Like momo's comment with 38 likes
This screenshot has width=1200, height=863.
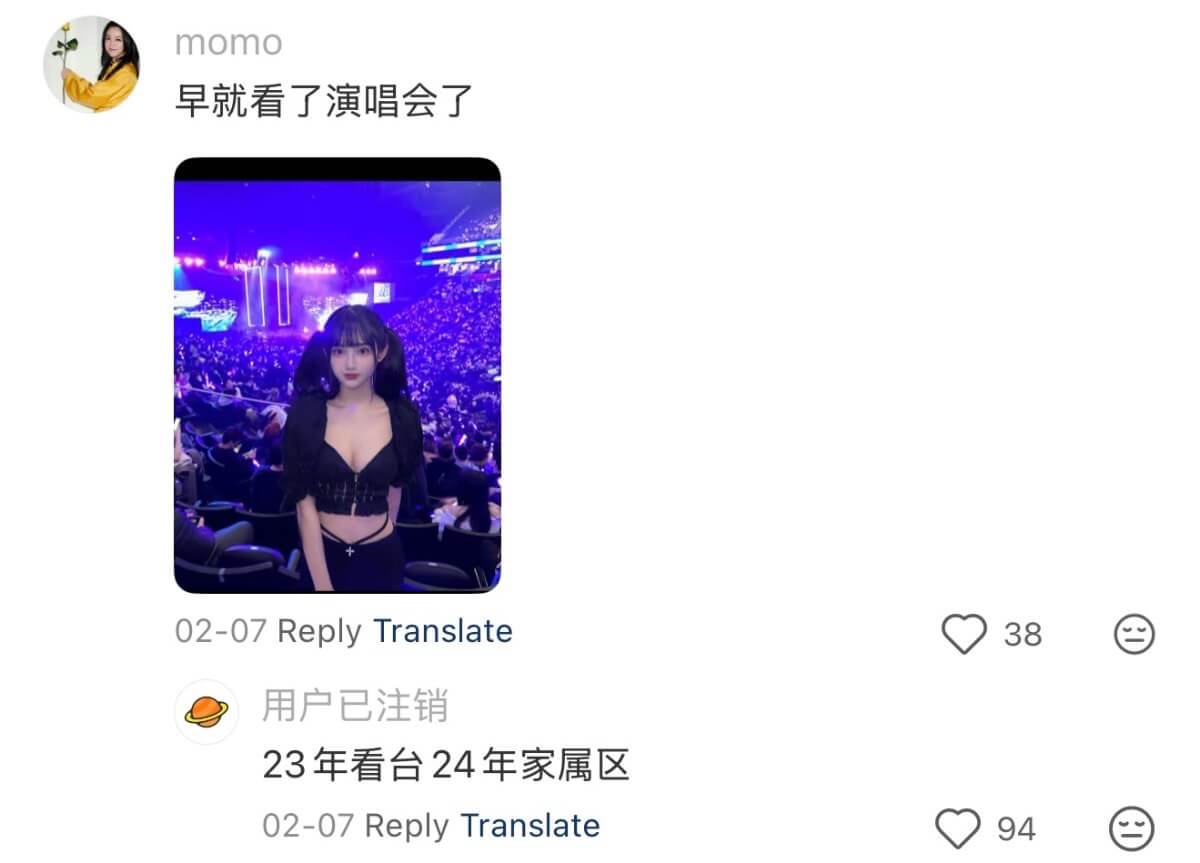pos(965,634)
